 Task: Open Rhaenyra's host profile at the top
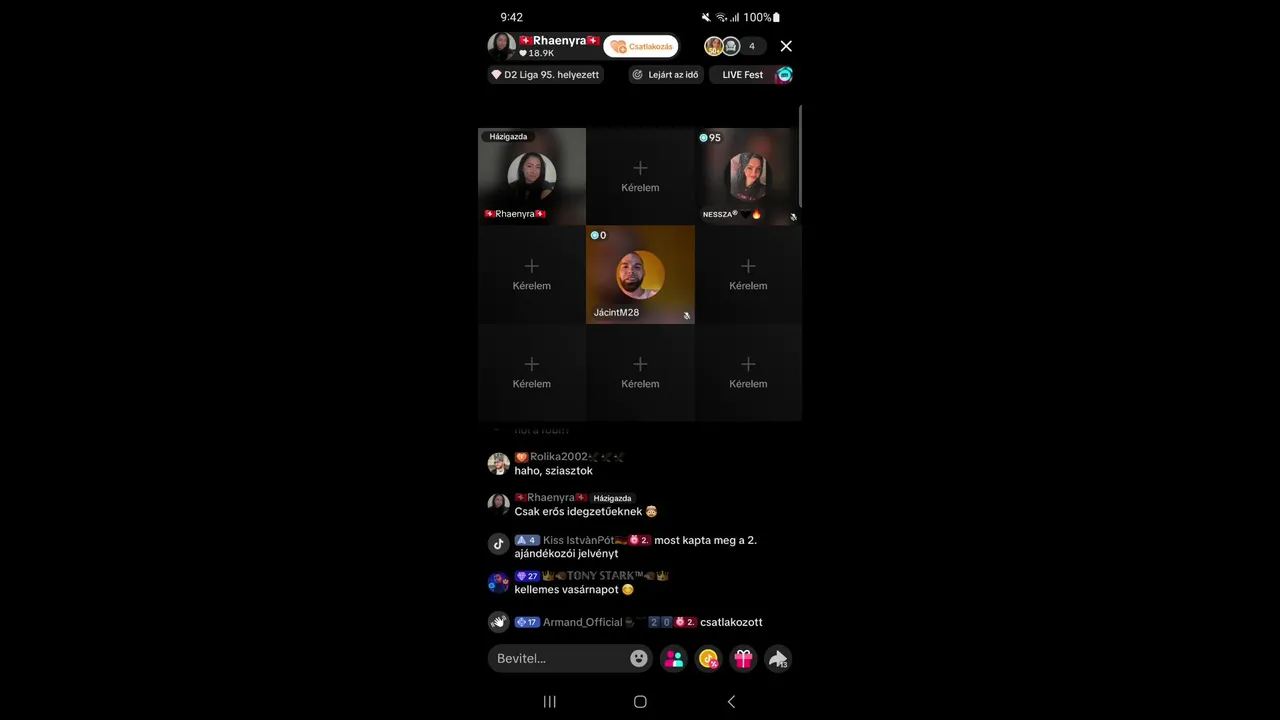pyautogui.click(x=501, y=46)
